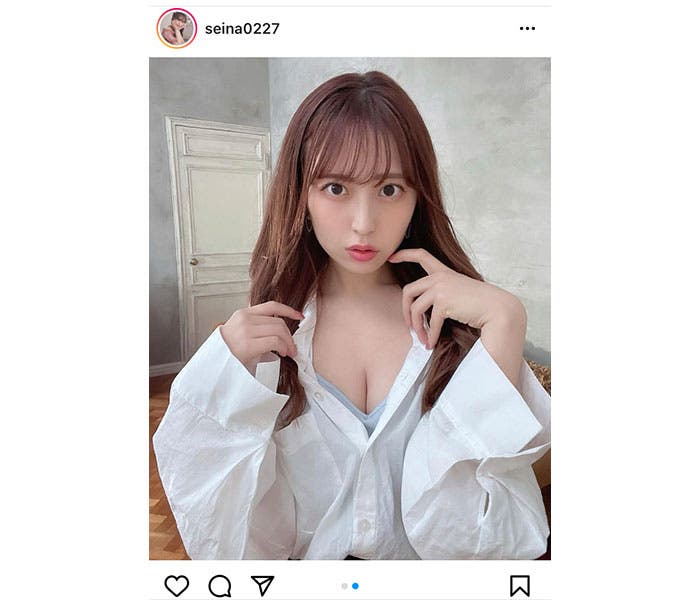Tap the post photo

click(350, 308)
